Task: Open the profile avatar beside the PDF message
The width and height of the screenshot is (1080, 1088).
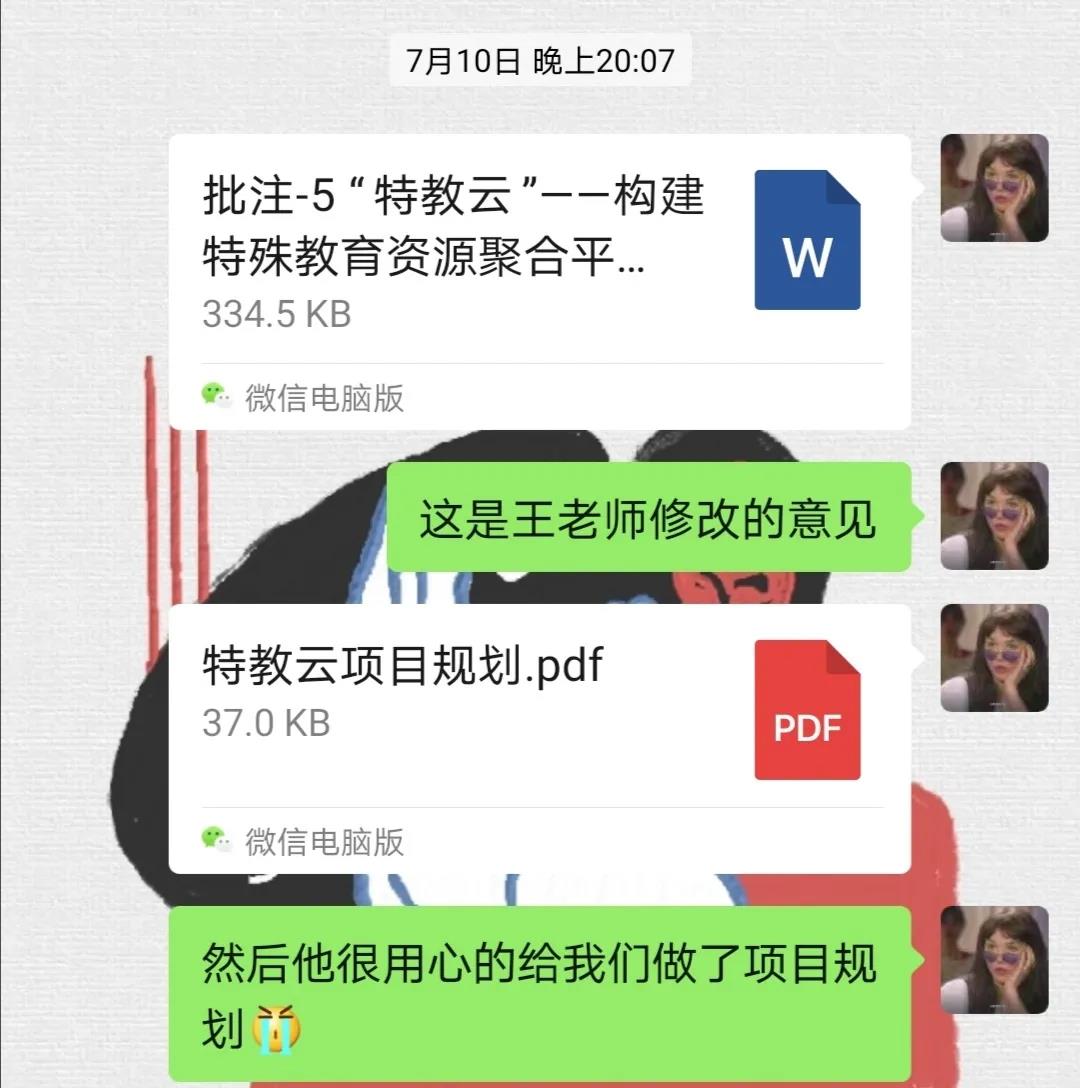Action: [994, 658]
